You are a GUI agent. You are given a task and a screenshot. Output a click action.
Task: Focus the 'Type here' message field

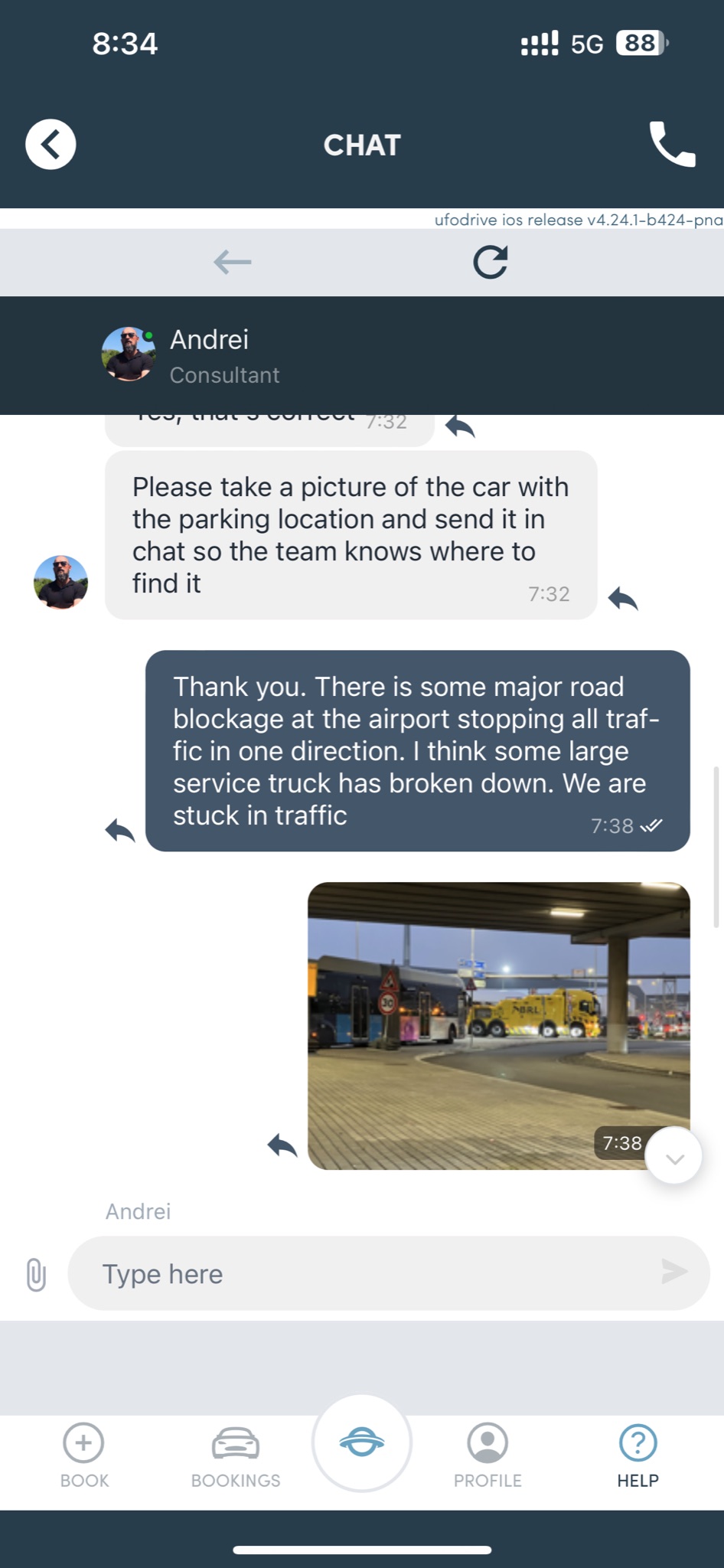(x=367, y=1273)
